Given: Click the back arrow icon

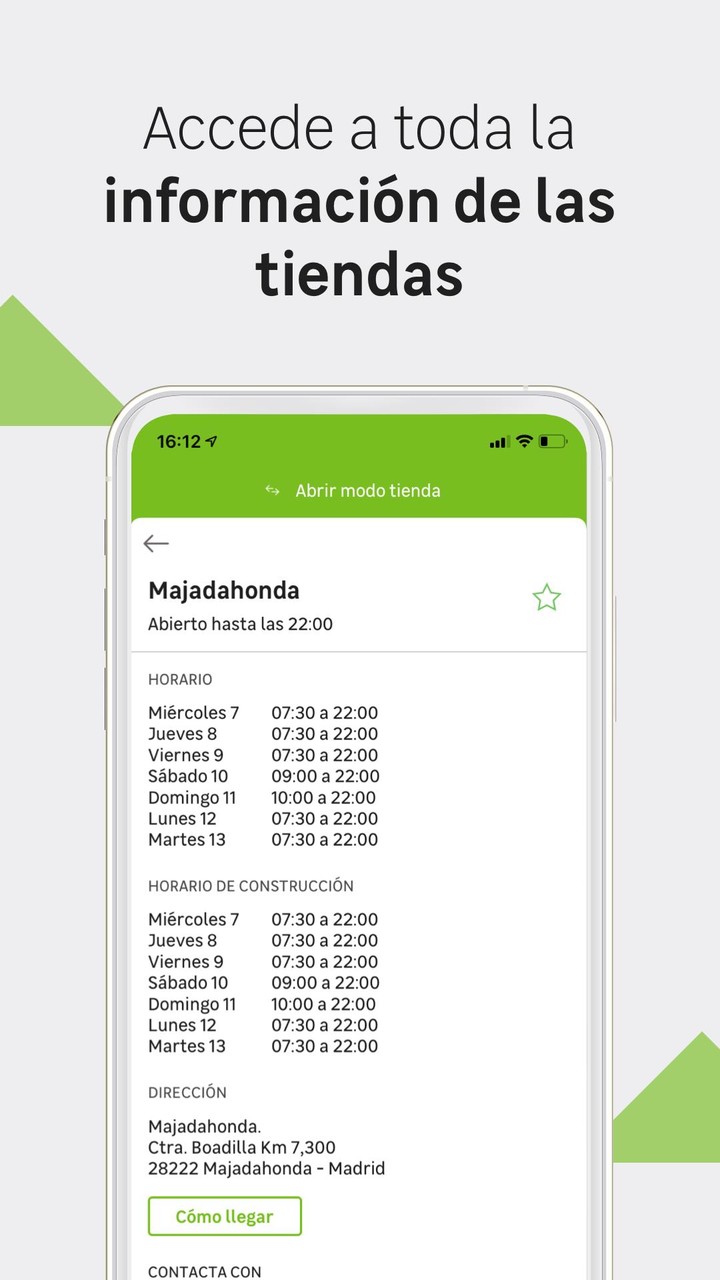Looking at the screenshot, I should pos(156,543).
